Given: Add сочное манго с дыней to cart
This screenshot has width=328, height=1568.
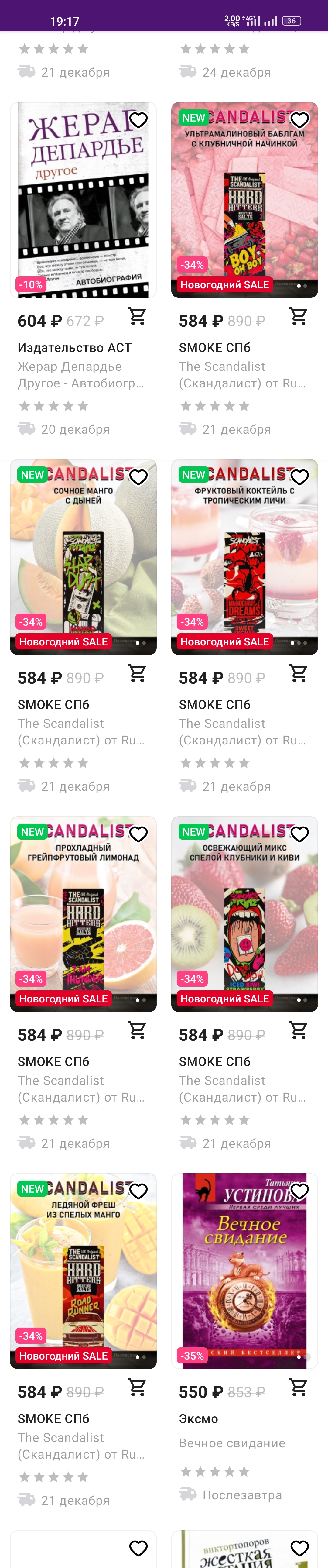Looking at the screenshot, I should [x=137, y=673].
